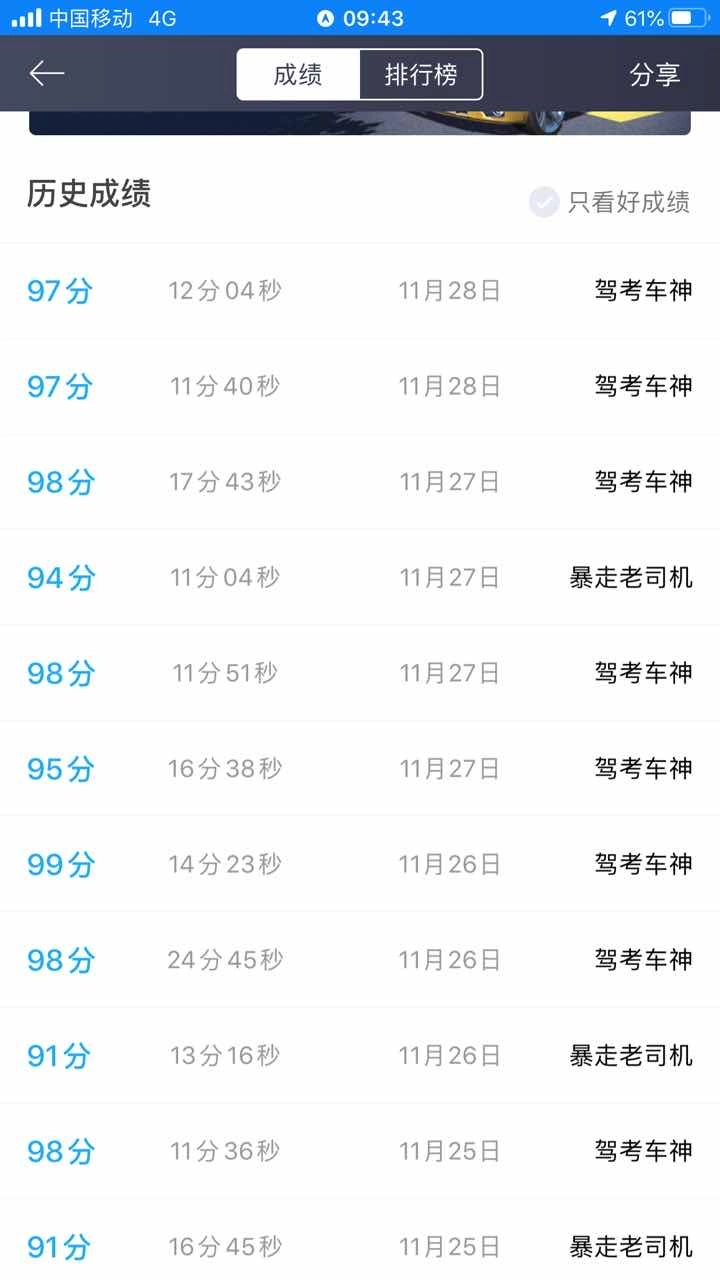720x1280 pixels.
Task: Switch to the 排行榜 tab
Action: tap(420, 75)
